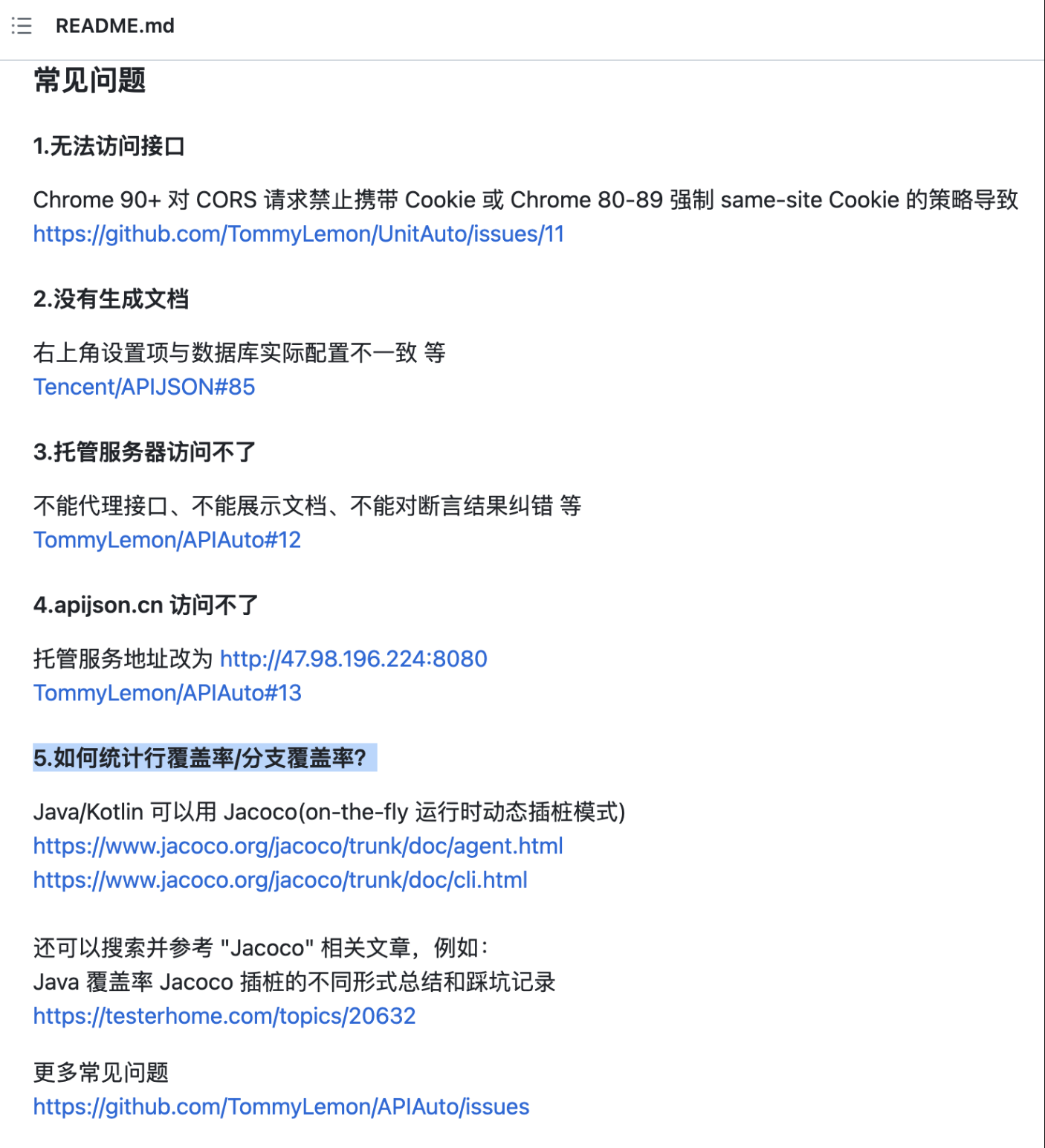The image size is (1045, 1148).
Task: Open the UnitAuto issues/11 link
Action: pos(298,234)
